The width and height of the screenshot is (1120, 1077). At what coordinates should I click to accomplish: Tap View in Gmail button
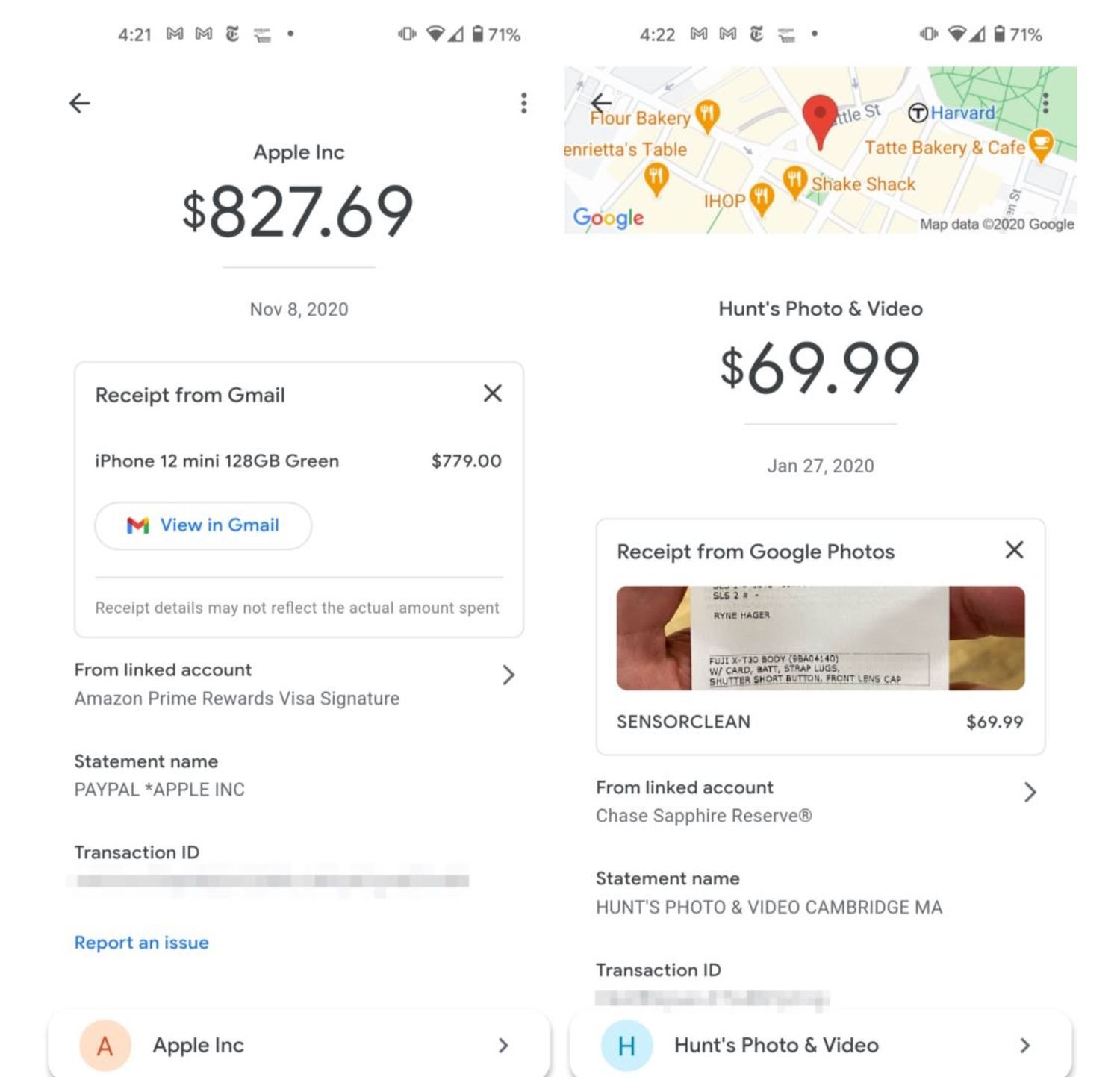203,525
